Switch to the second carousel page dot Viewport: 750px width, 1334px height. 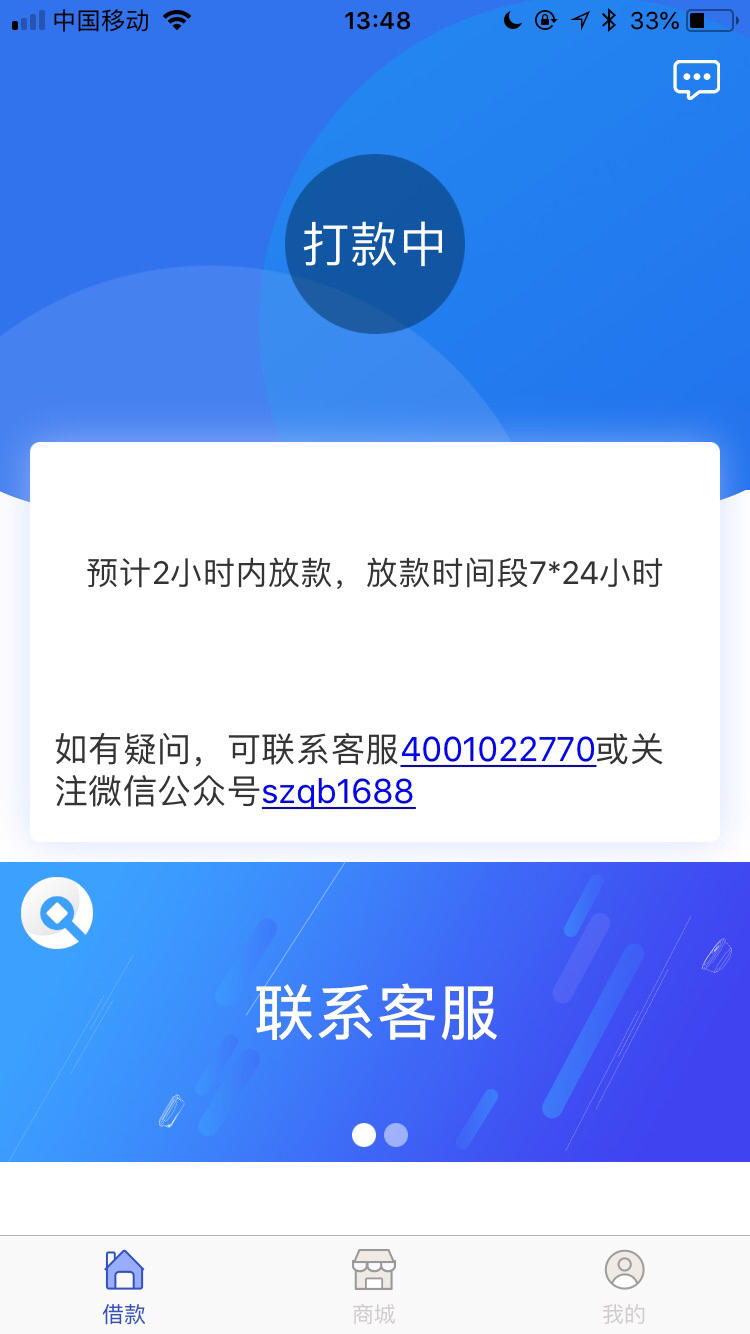click(394, 1136)
